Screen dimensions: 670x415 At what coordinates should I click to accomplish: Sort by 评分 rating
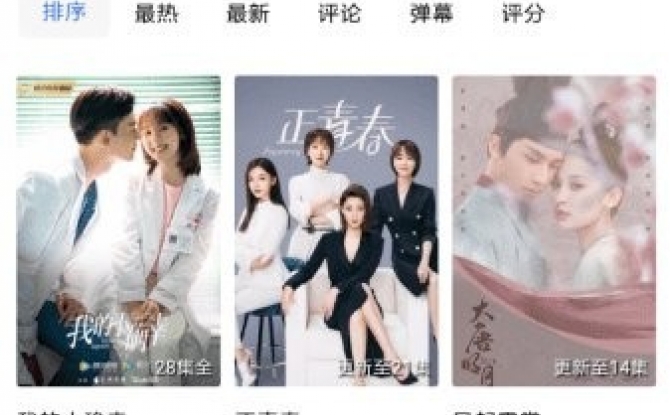pos(523,14)
